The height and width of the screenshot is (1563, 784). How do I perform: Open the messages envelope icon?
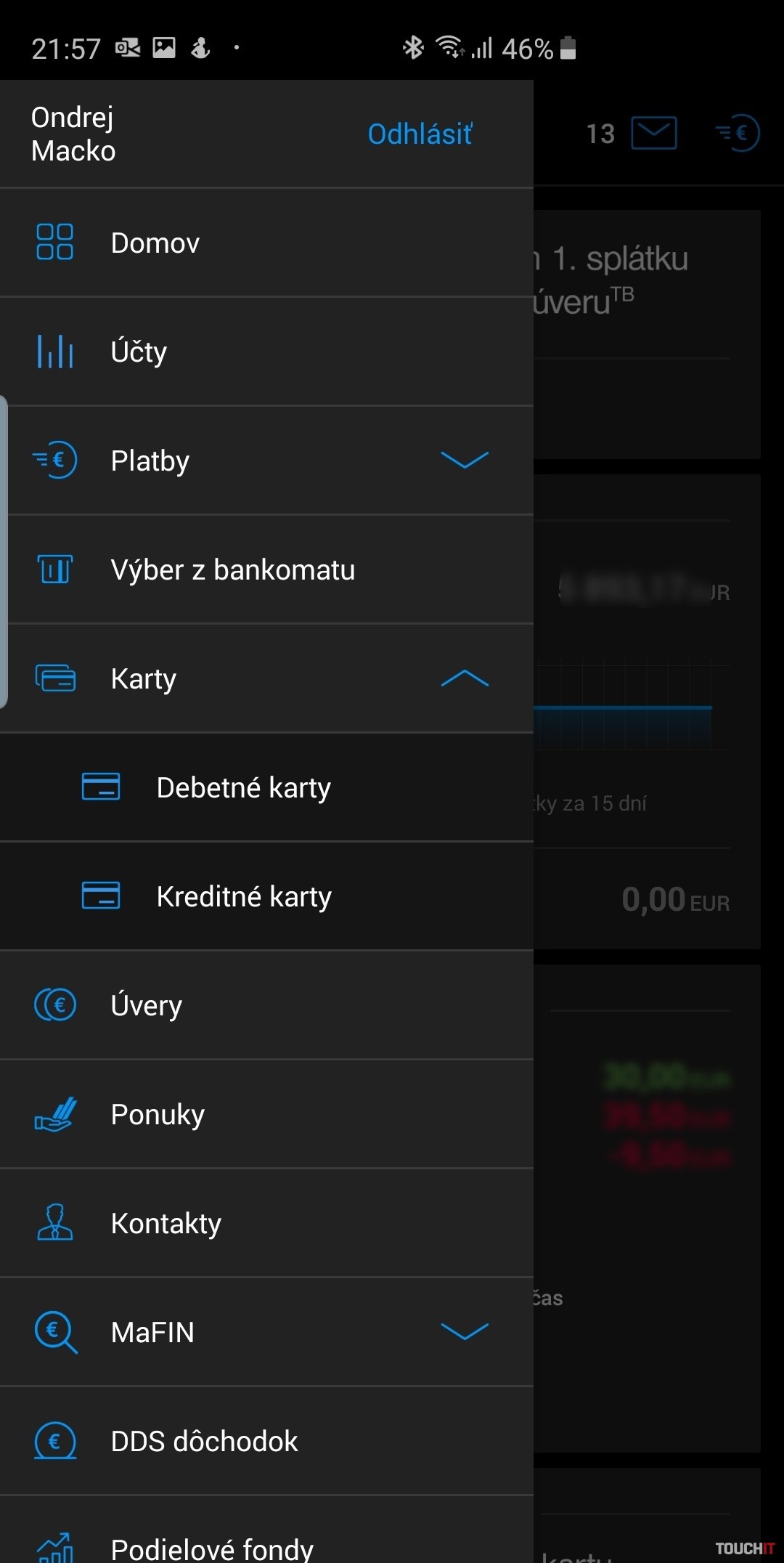[x=653, y=134]
